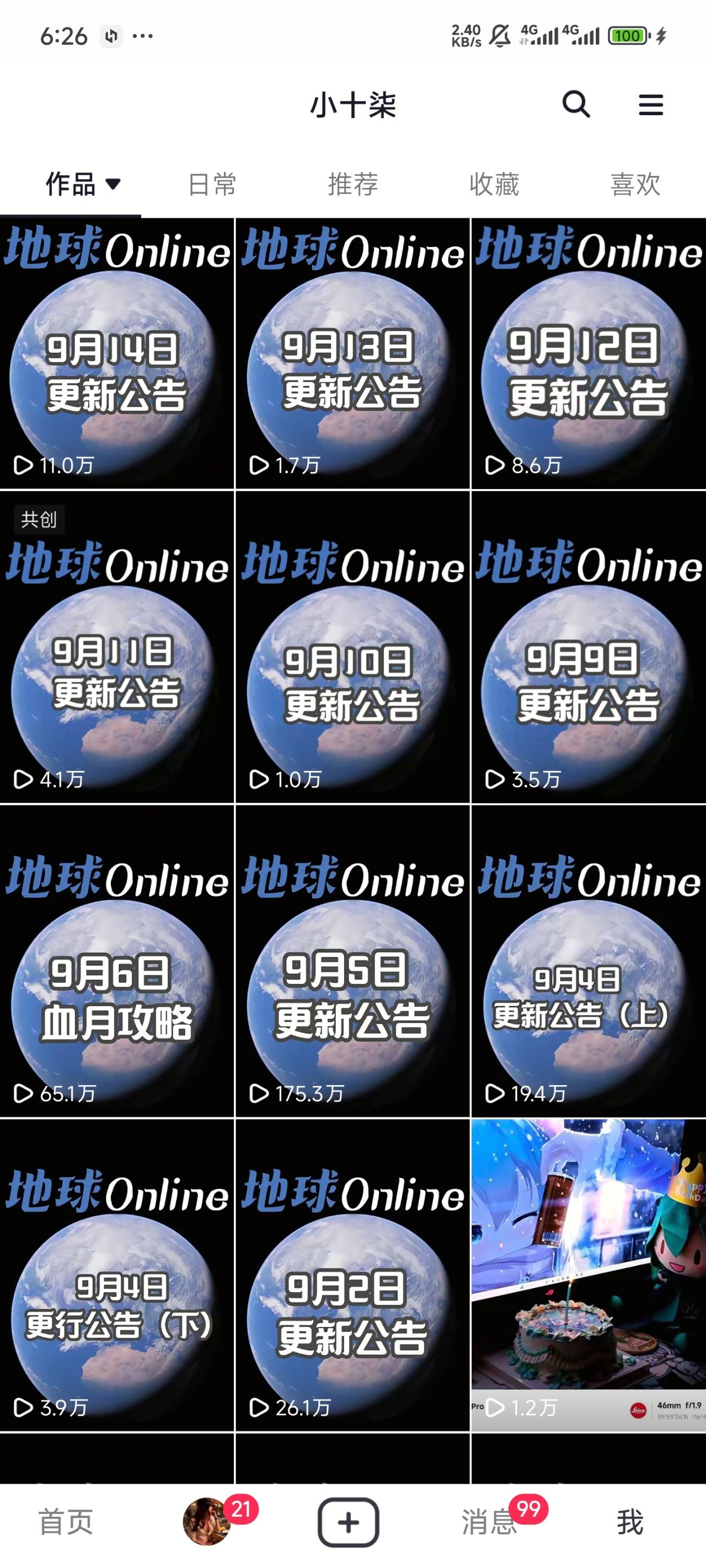Screen dimensions: 706x1568
Task: Switch to the 喜欢 tab
Action: click(x=635, y=184)
